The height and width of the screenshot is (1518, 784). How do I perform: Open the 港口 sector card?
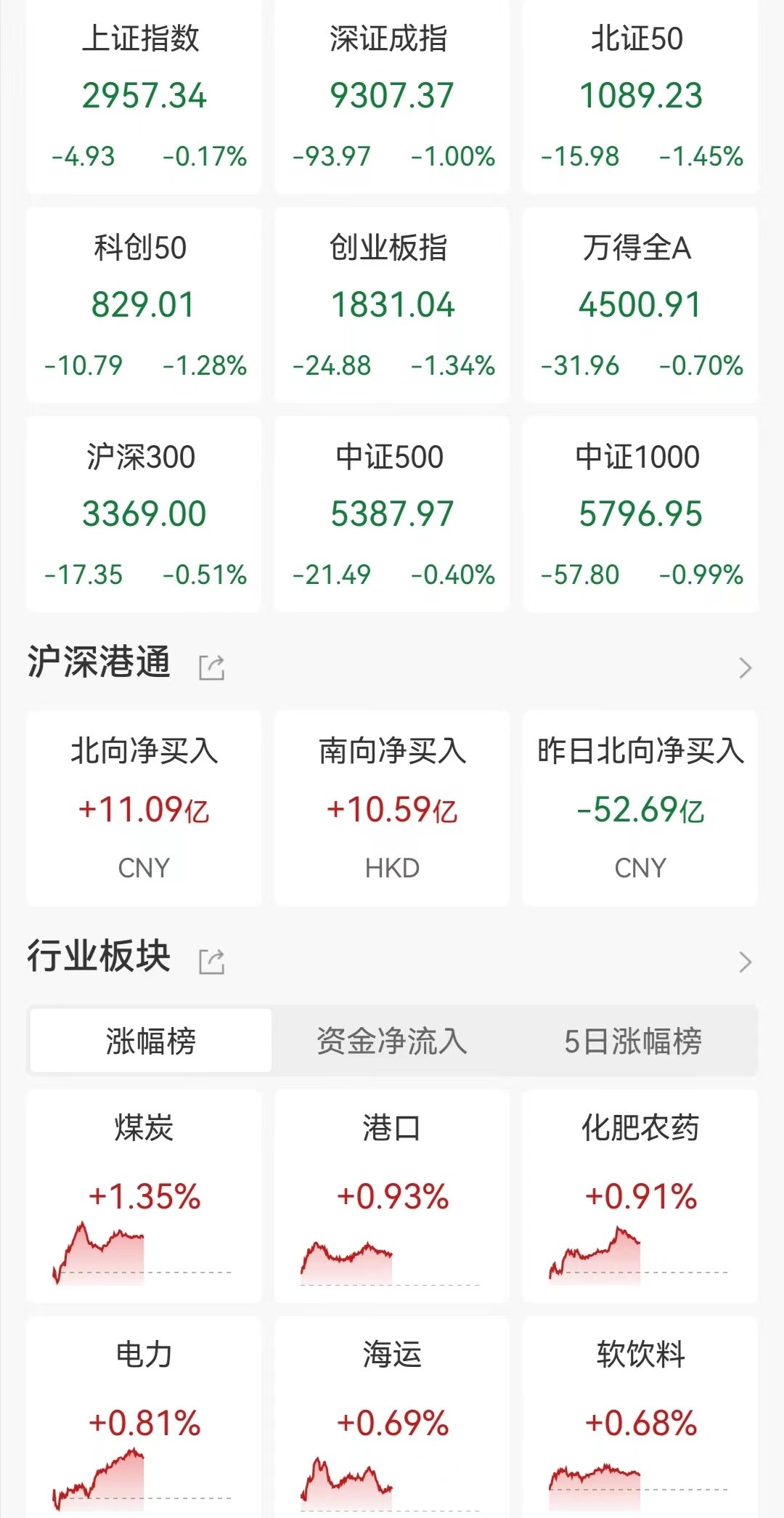point(392,1196)
